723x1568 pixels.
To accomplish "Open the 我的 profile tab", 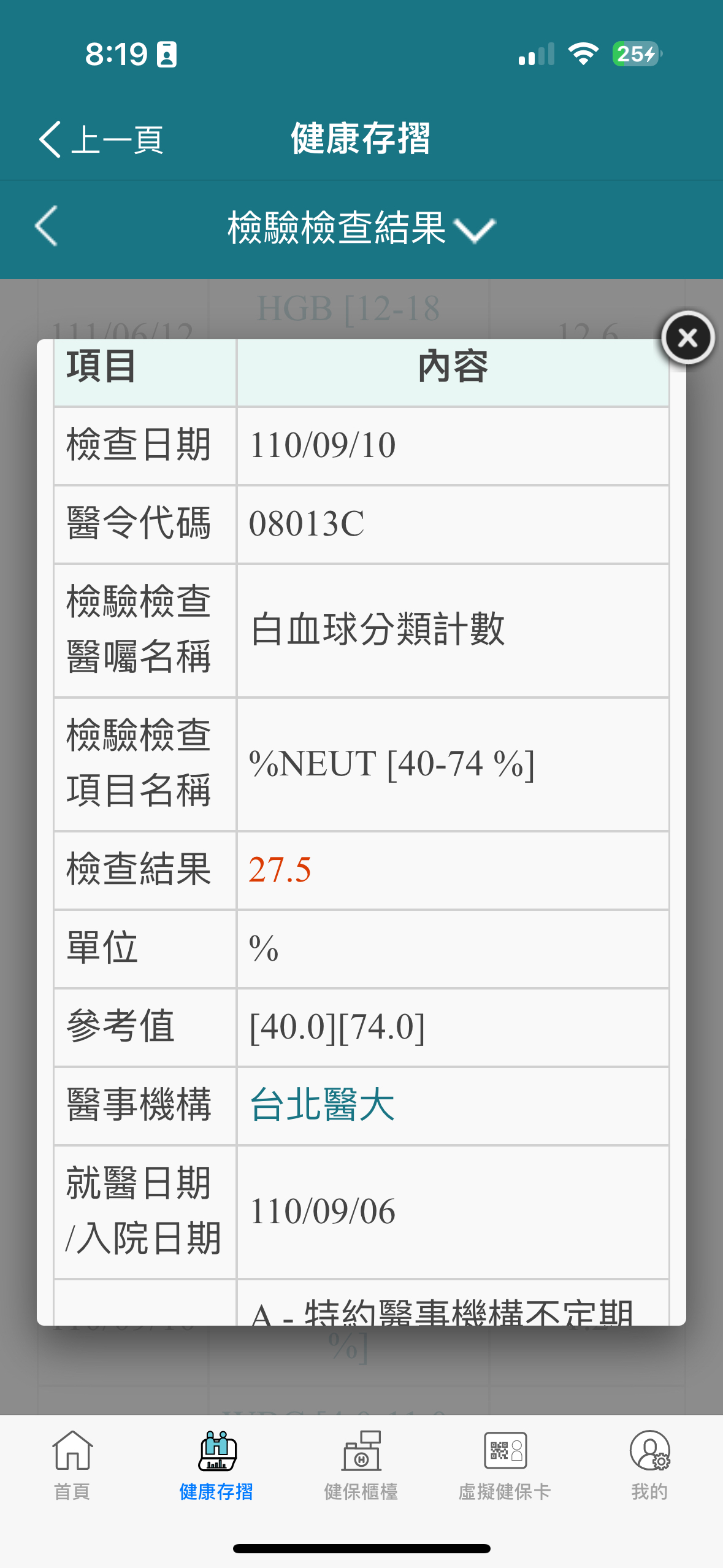I will coord(649,1466).
